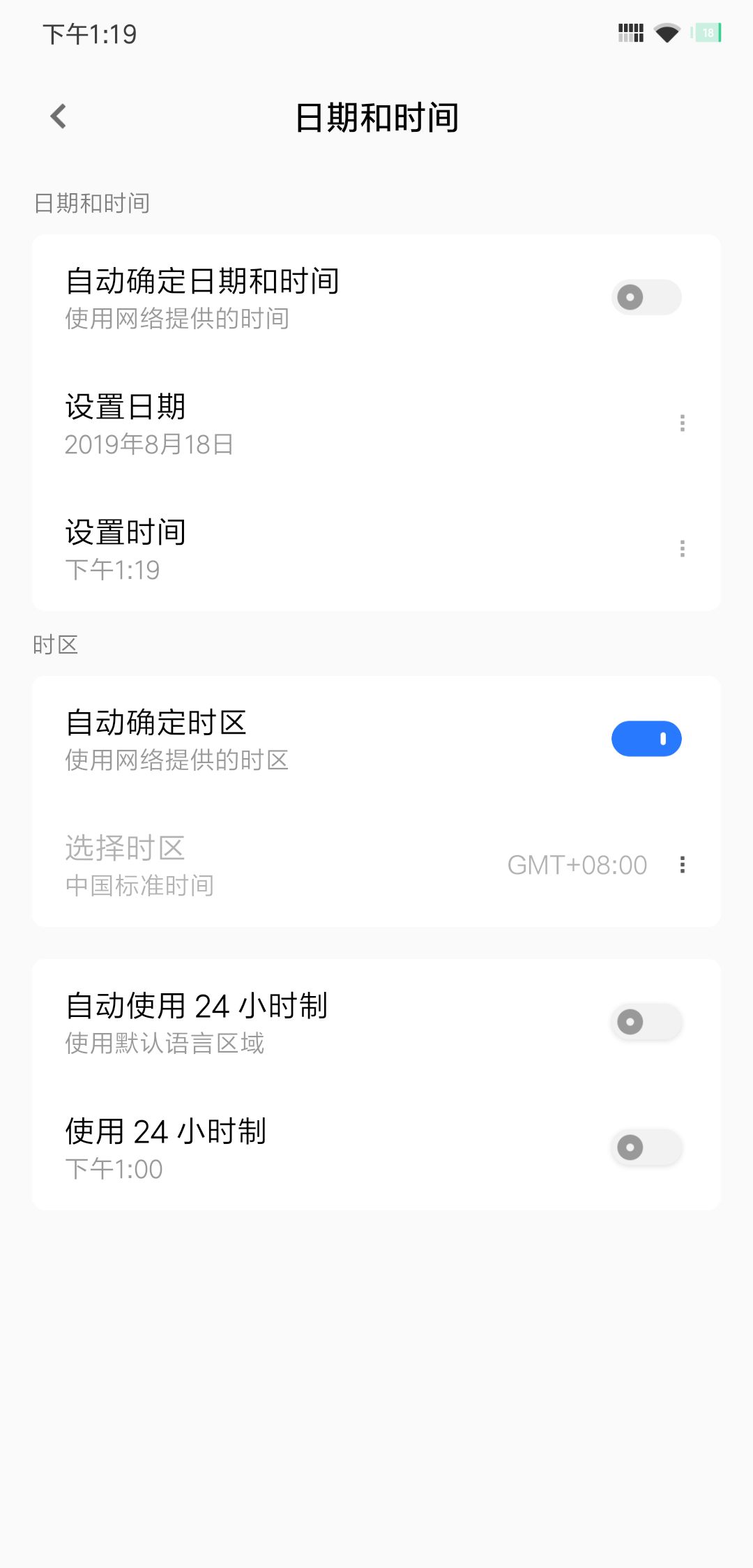Expand the time options via 设置时间 menu dots
753x1568 pixels.
pyautogui.click(x=682, y=548)
